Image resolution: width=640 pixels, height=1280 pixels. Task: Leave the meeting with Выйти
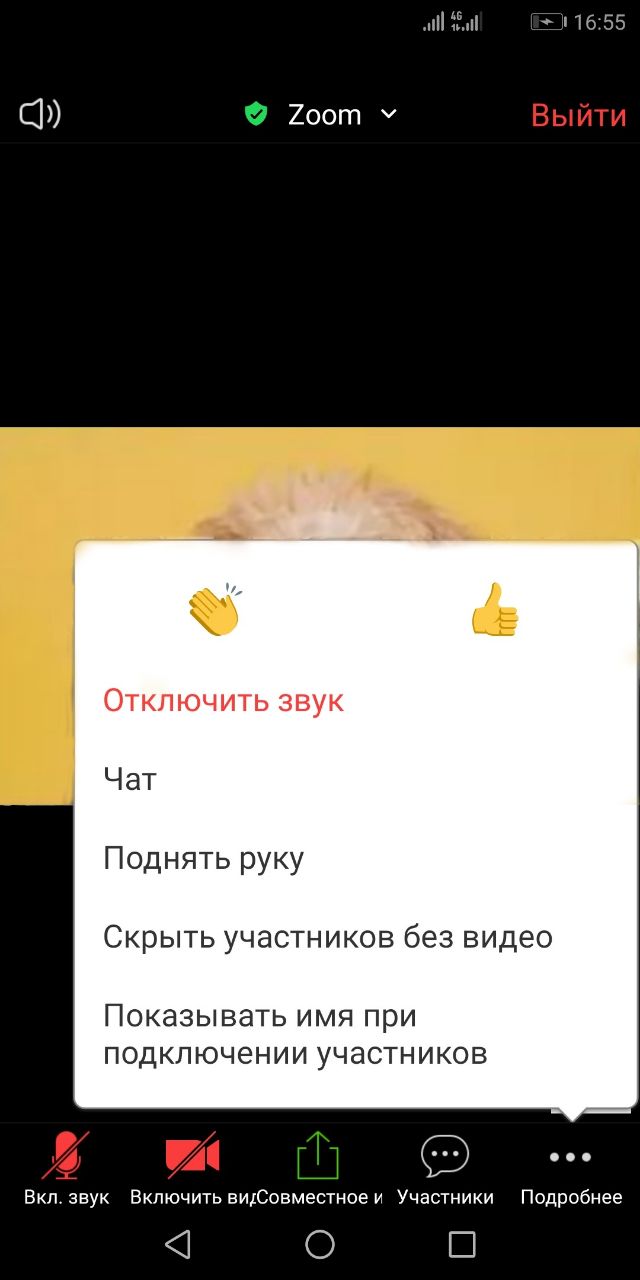tap(578, 115)
